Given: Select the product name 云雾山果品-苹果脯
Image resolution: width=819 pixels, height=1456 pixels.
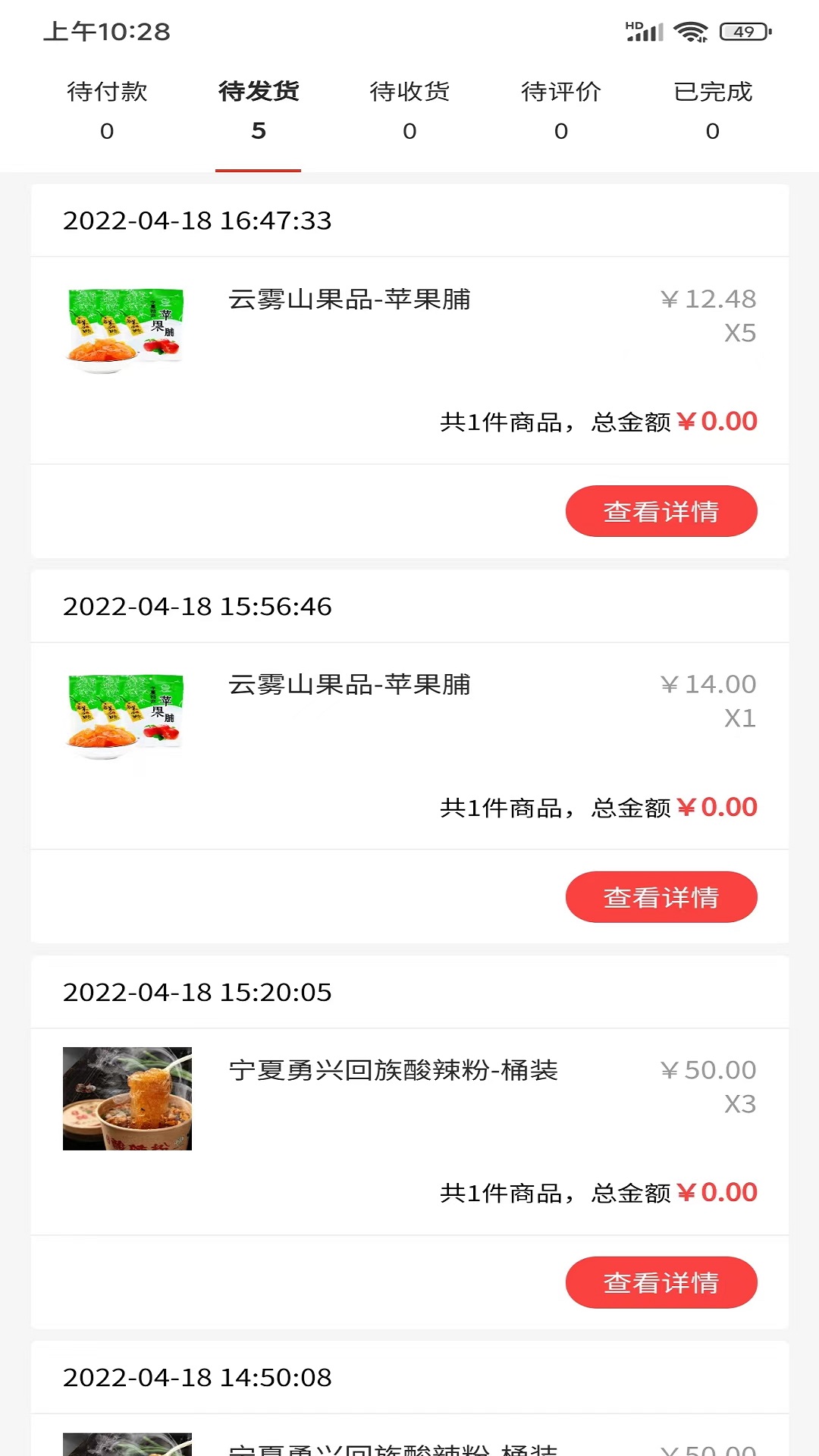Looking at the screenshot, I should [349, 300].
